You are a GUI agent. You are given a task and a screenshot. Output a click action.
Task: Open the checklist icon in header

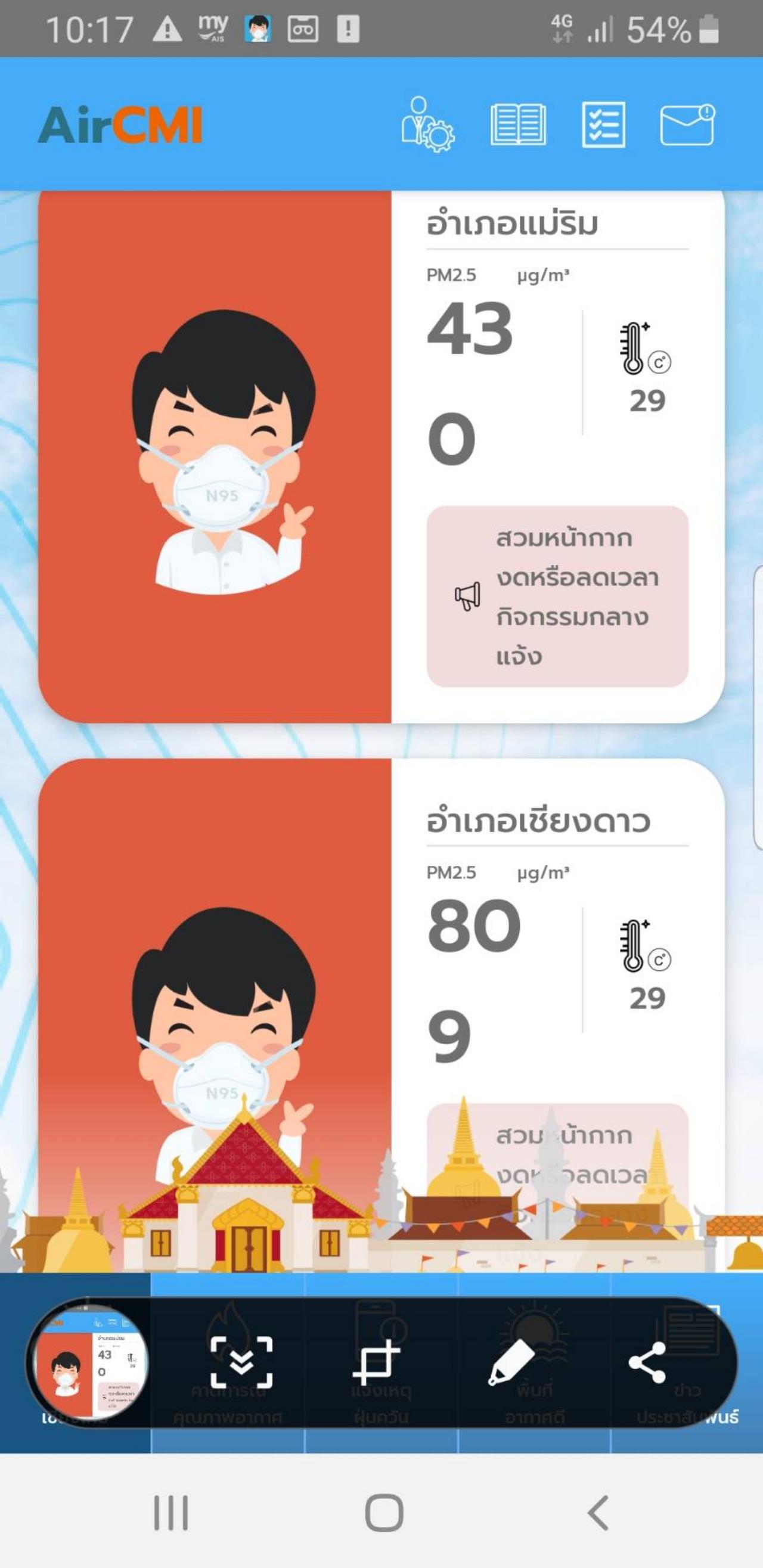603,125
